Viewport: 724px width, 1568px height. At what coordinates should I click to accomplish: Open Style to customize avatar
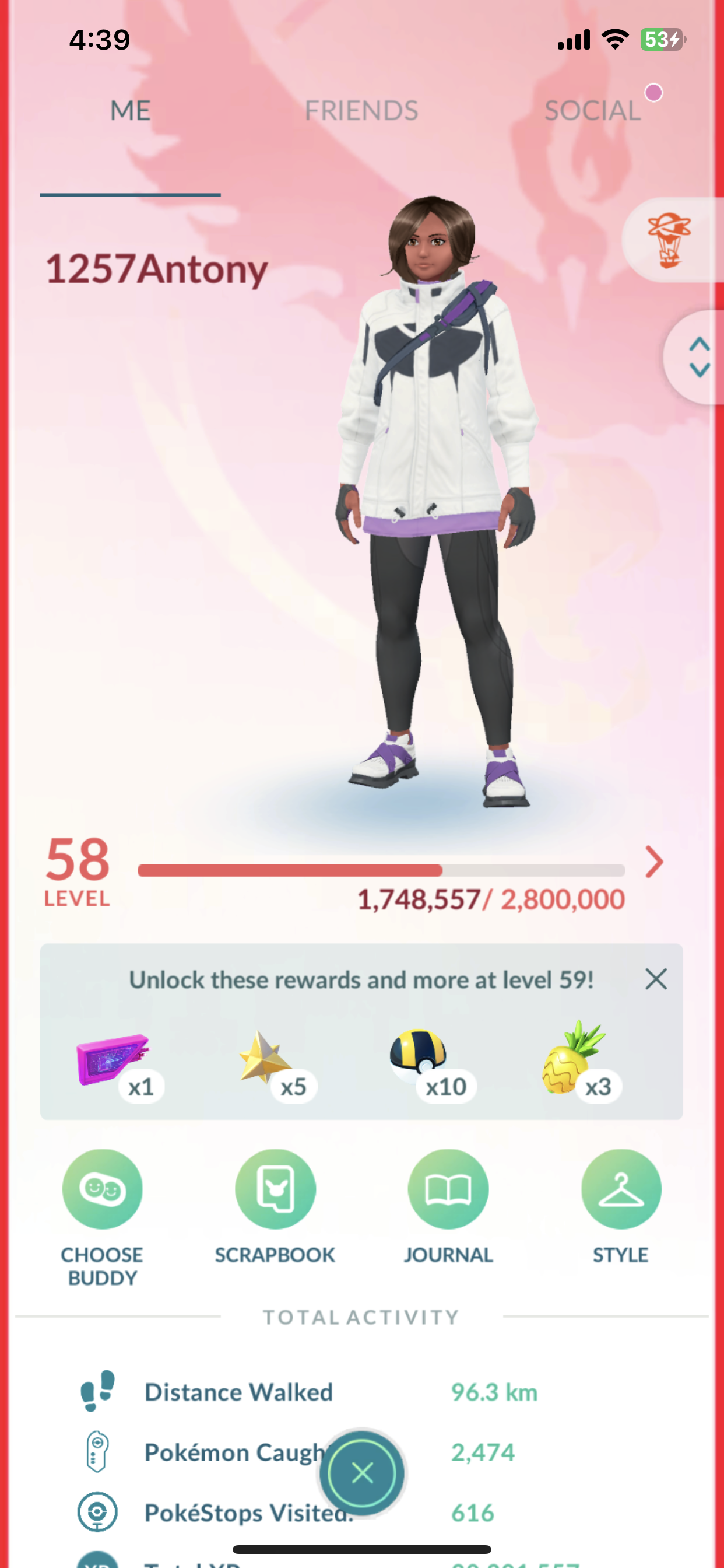(621, 1190)
